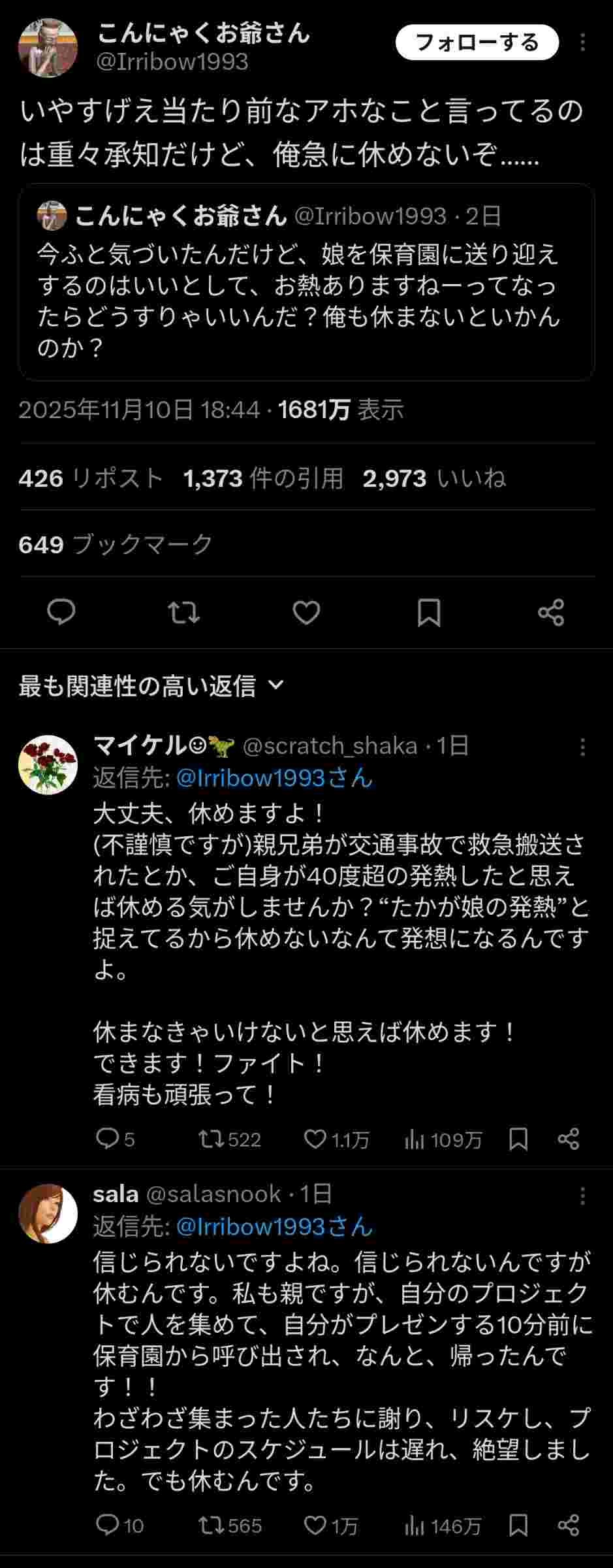Open the overflow menu on sala's reply
The height and width of the screenshot is (1568, 613).
(582, 1196)
